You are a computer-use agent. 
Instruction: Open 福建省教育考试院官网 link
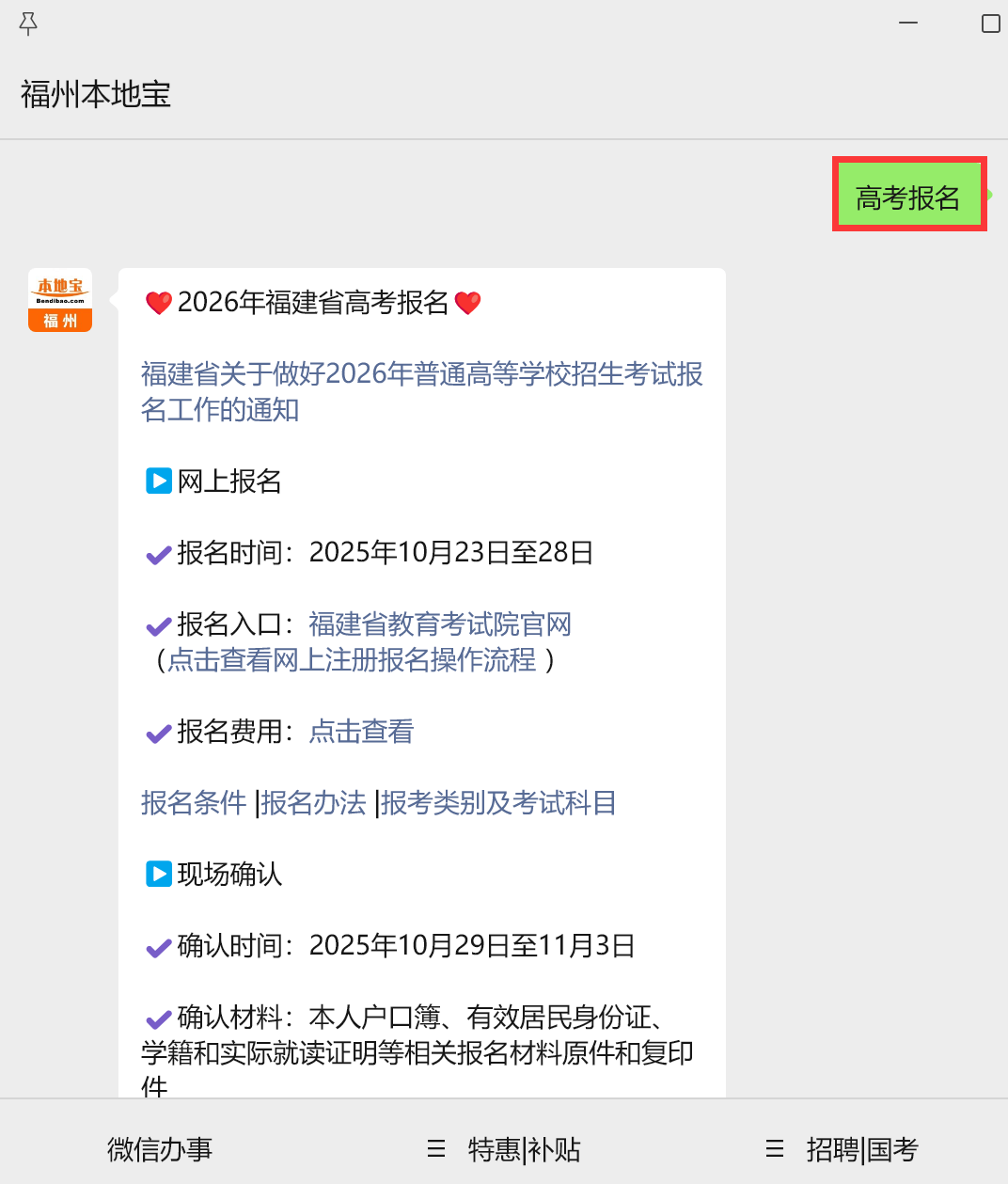(440, 624)
